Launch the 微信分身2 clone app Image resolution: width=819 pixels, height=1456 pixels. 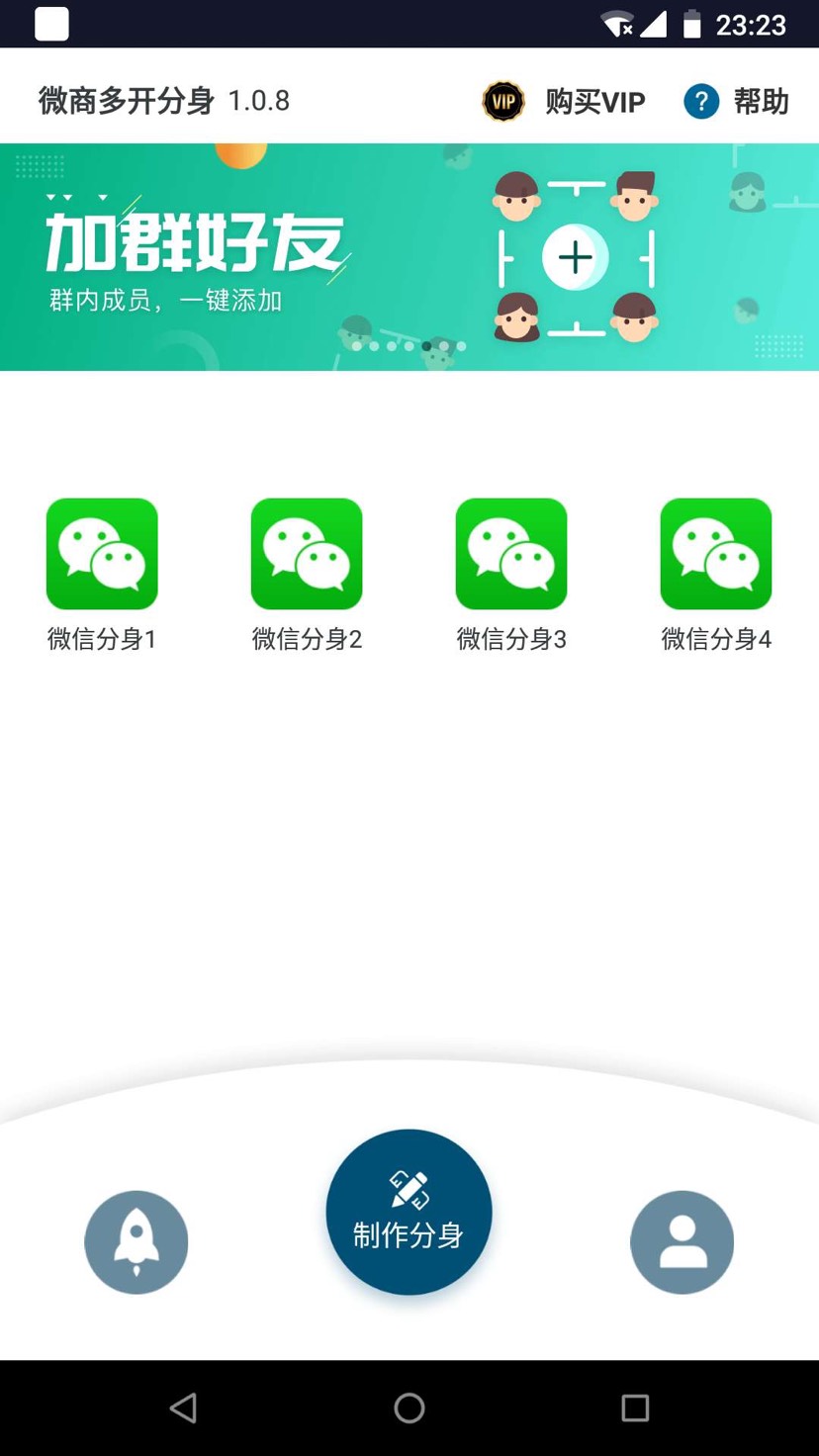(x=307, y=553)
